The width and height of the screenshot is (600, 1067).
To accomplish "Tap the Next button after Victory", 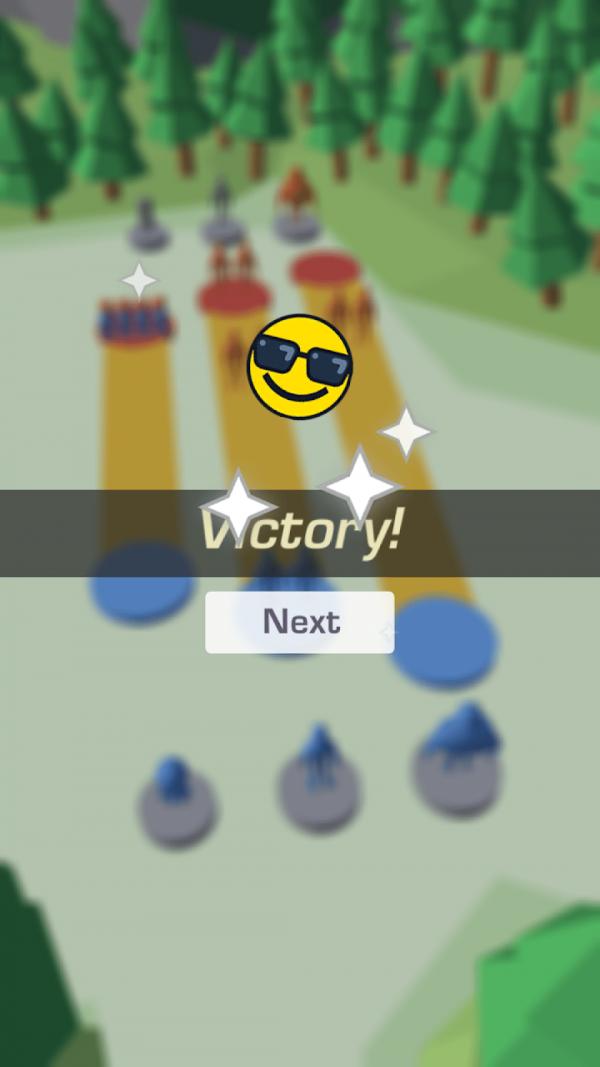I will click(300, 622).
